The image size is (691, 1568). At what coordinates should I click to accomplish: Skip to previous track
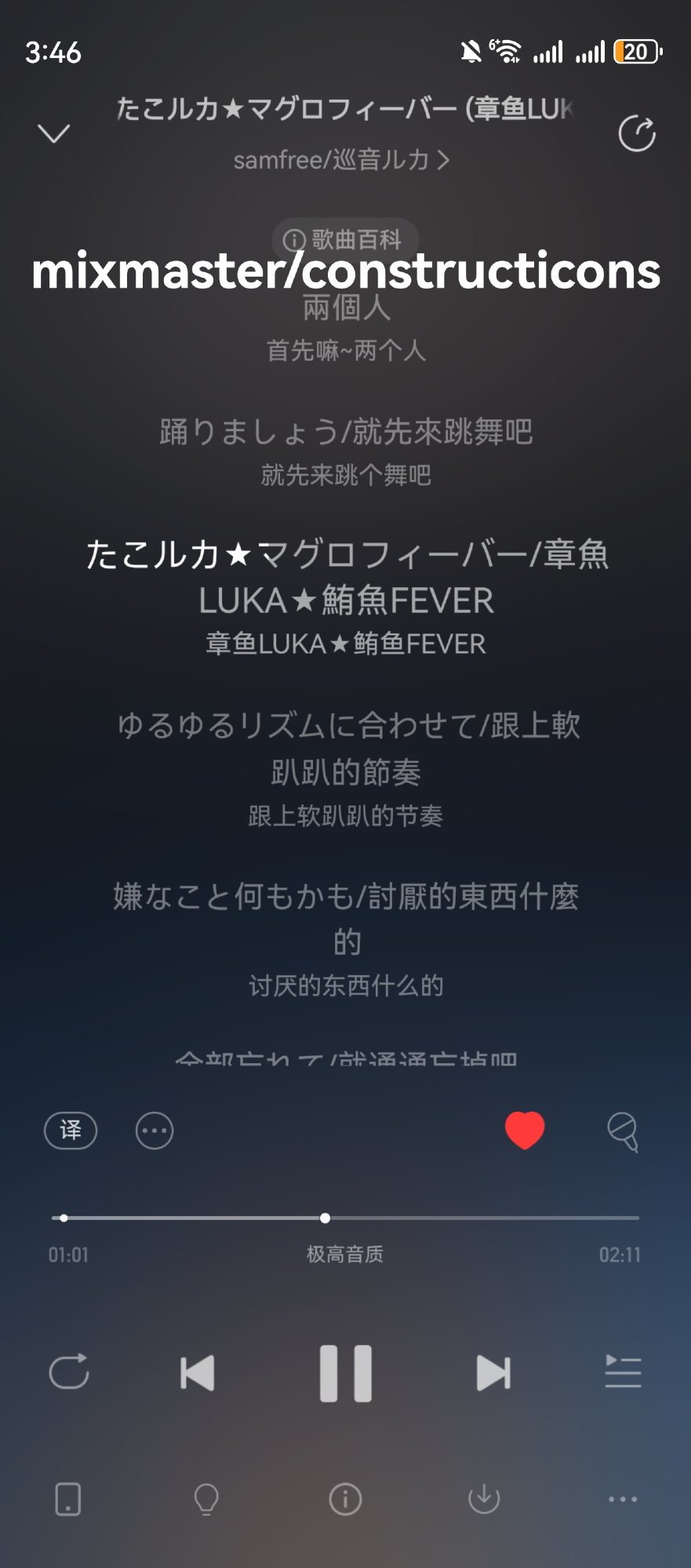click(x=197, y=1373)
